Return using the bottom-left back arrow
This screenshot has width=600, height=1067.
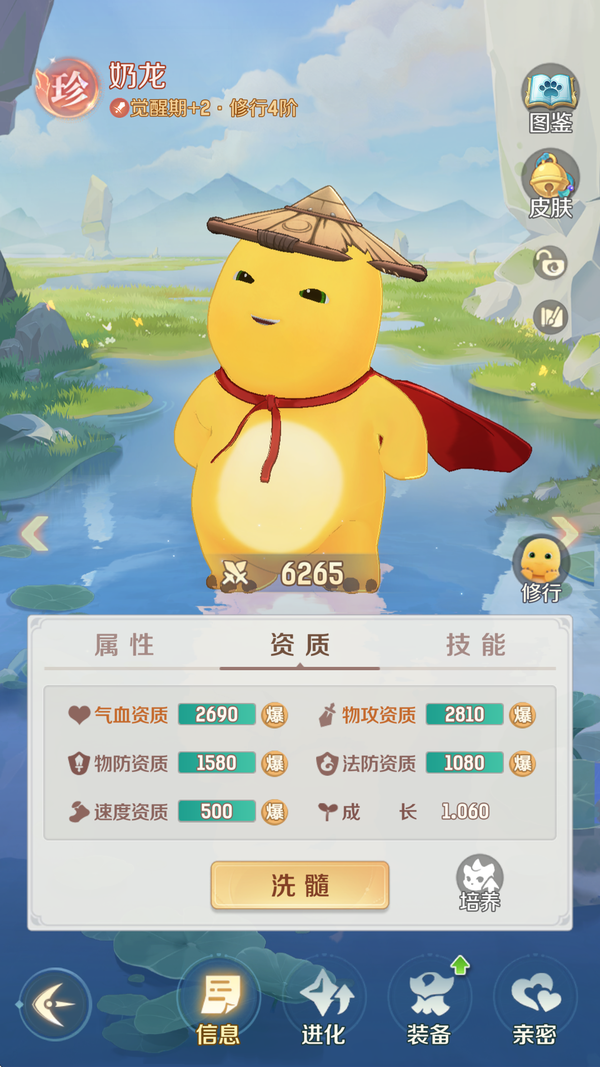point(55,1003)
